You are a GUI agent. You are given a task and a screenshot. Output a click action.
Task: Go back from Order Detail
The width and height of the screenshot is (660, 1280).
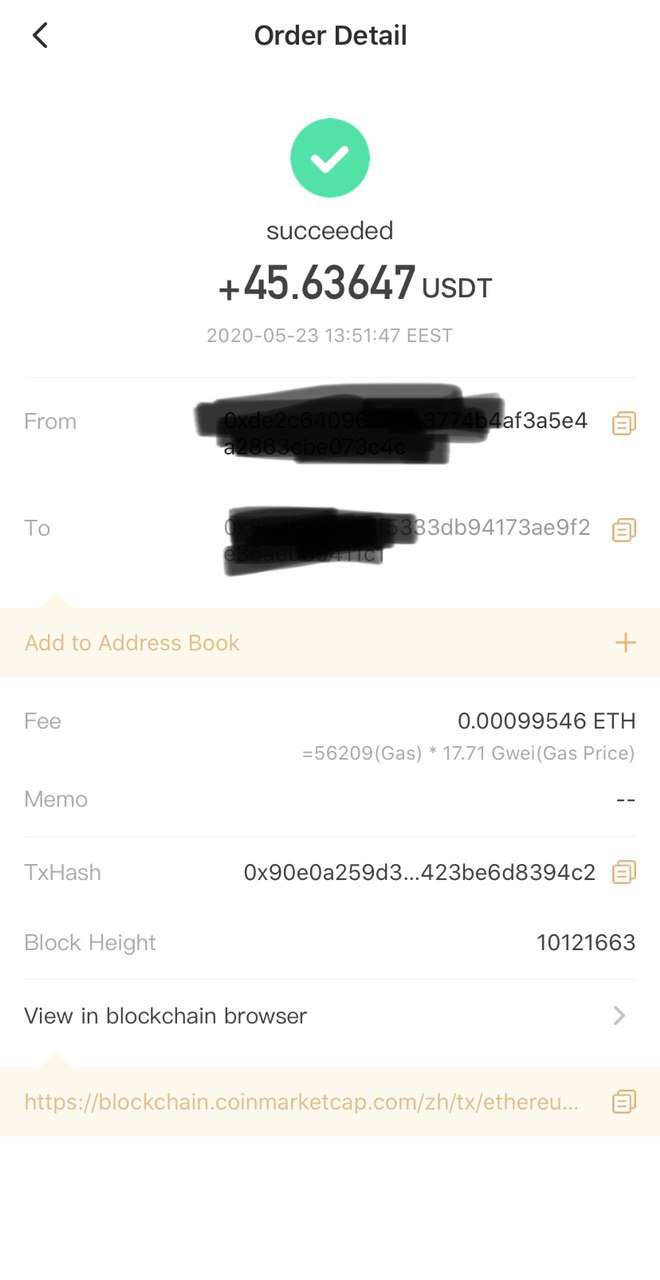pos(40,36)
